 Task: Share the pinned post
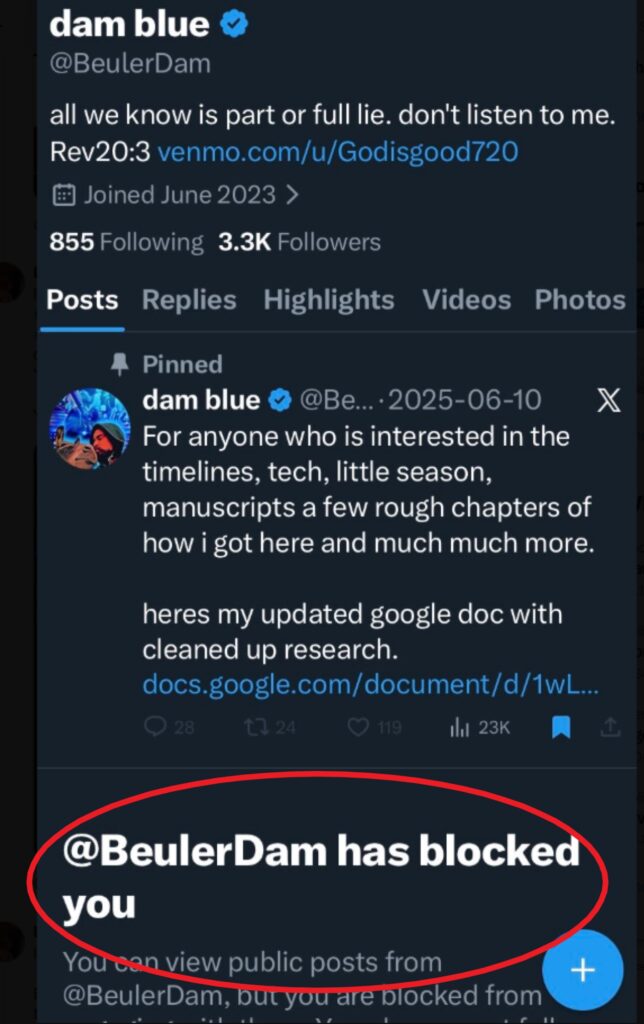coord(610,728)
